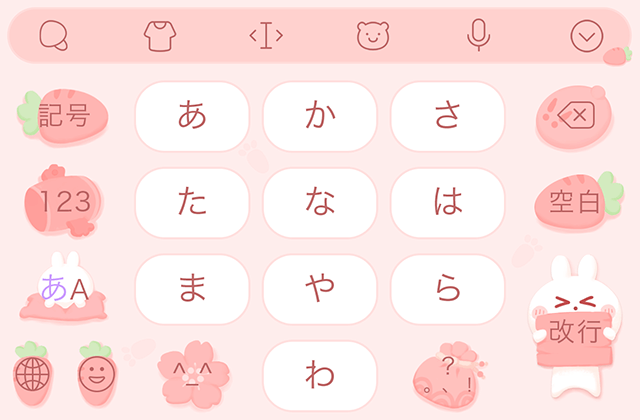Activate the cursor move tool
Image resolution: width=640 pixels, height=420 pixels.
point(266,36)
